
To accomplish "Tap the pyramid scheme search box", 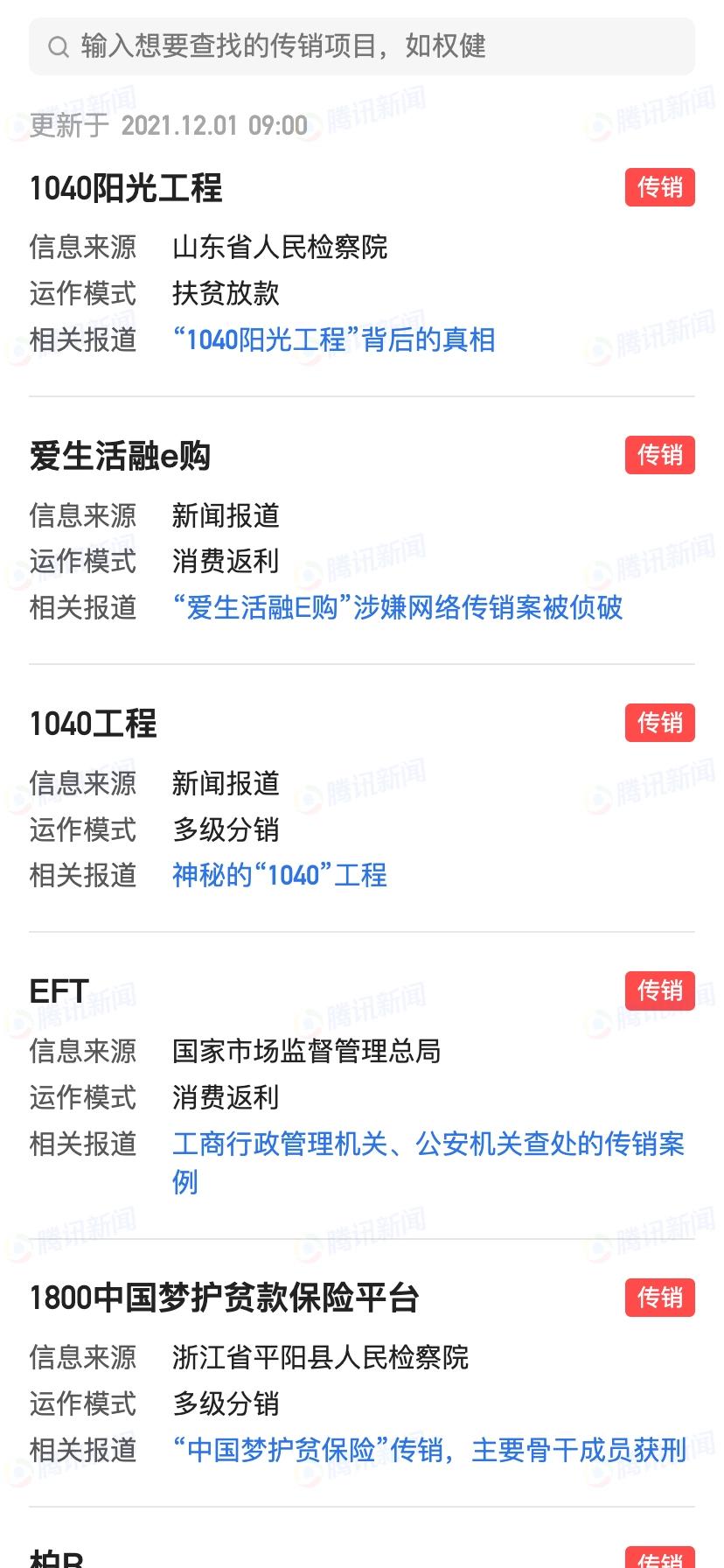I will (x=362, y=46).
